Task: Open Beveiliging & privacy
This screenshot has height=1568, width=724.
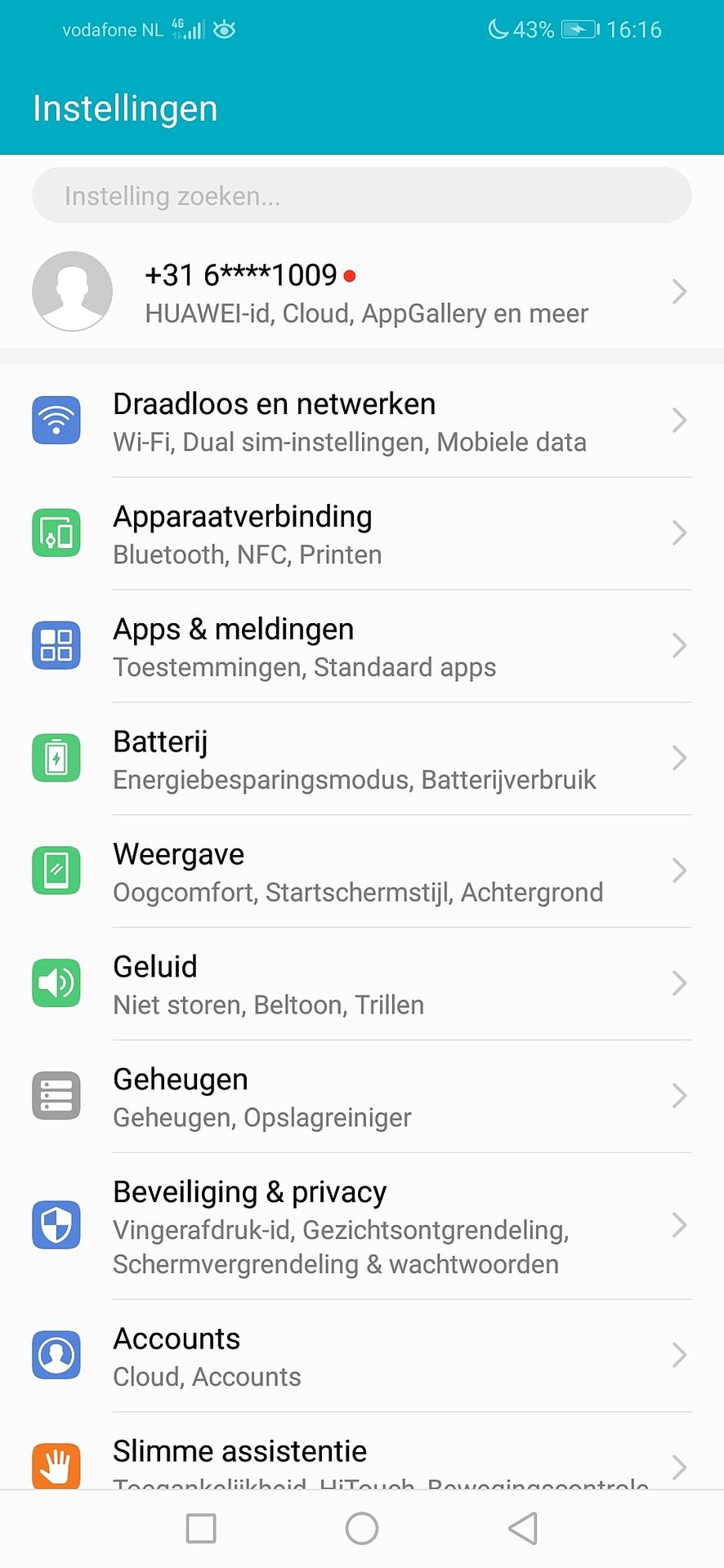Action: 362,1227
